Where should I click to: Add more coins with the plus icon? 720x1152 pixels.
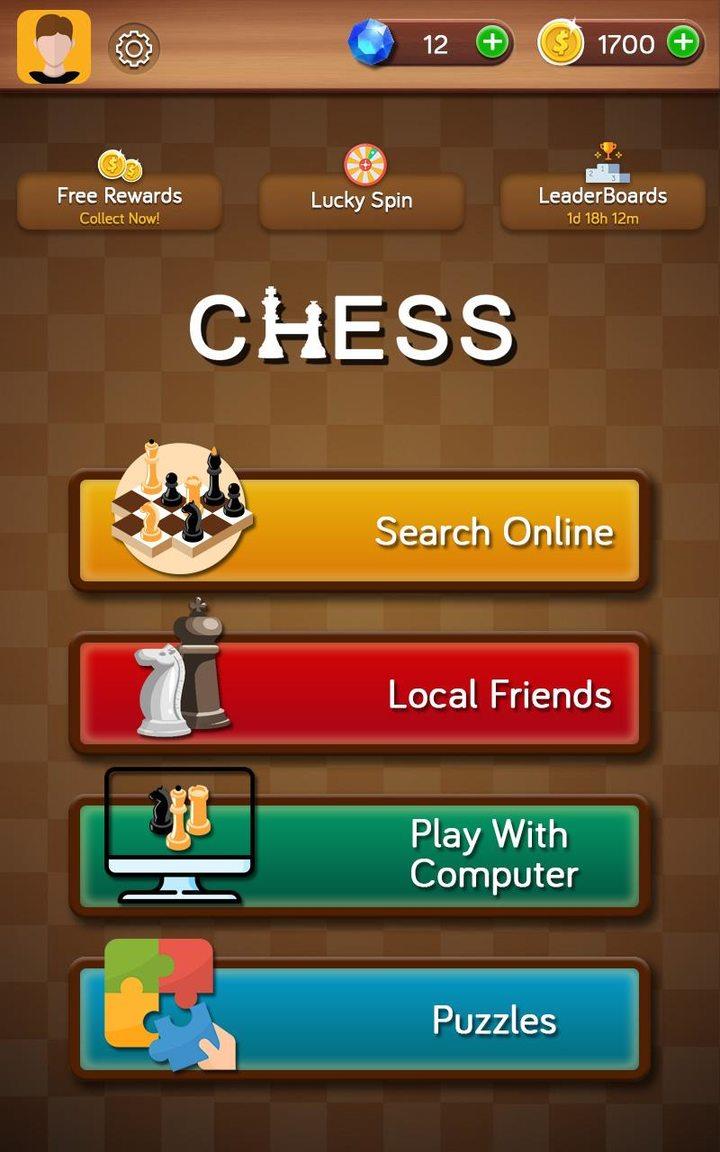click(x=683, y=43)
